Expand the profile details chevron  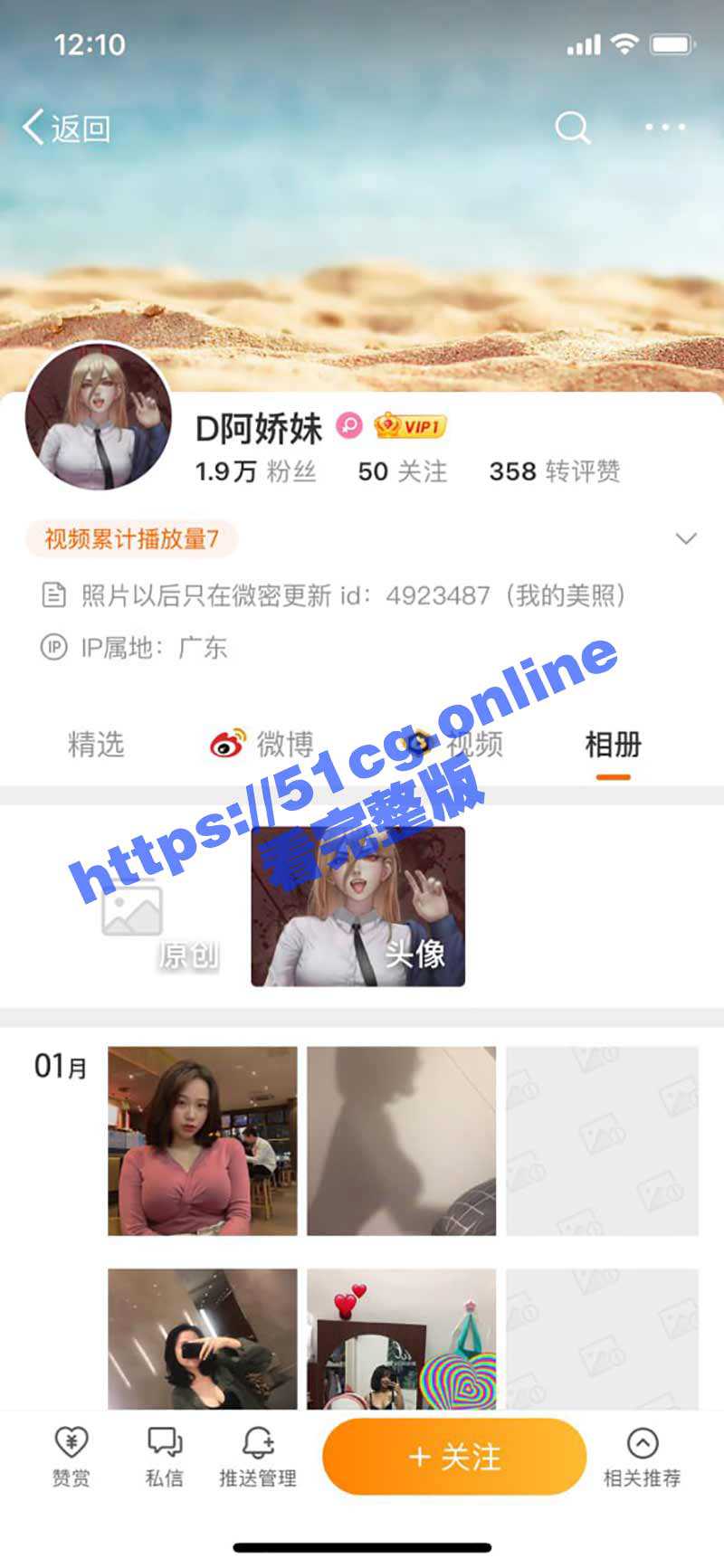(x=686, y=539)
